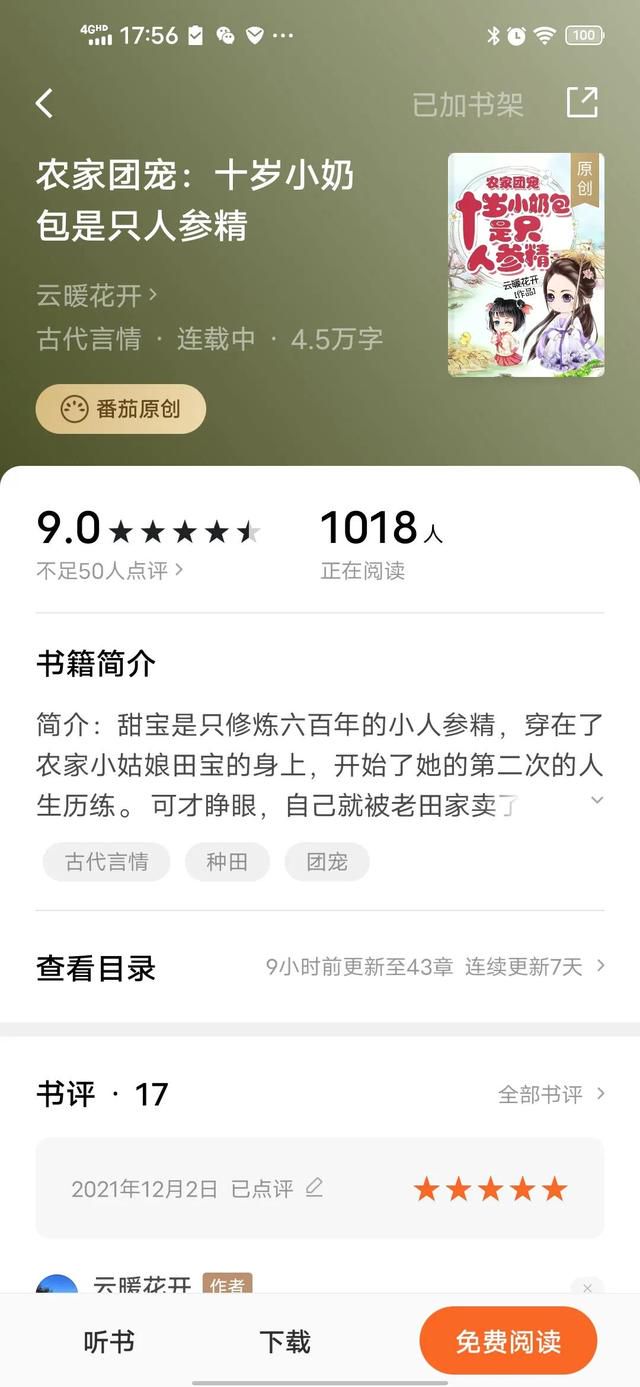
Task: Start 听书 audio listening
Action: tap(109, 1341)
